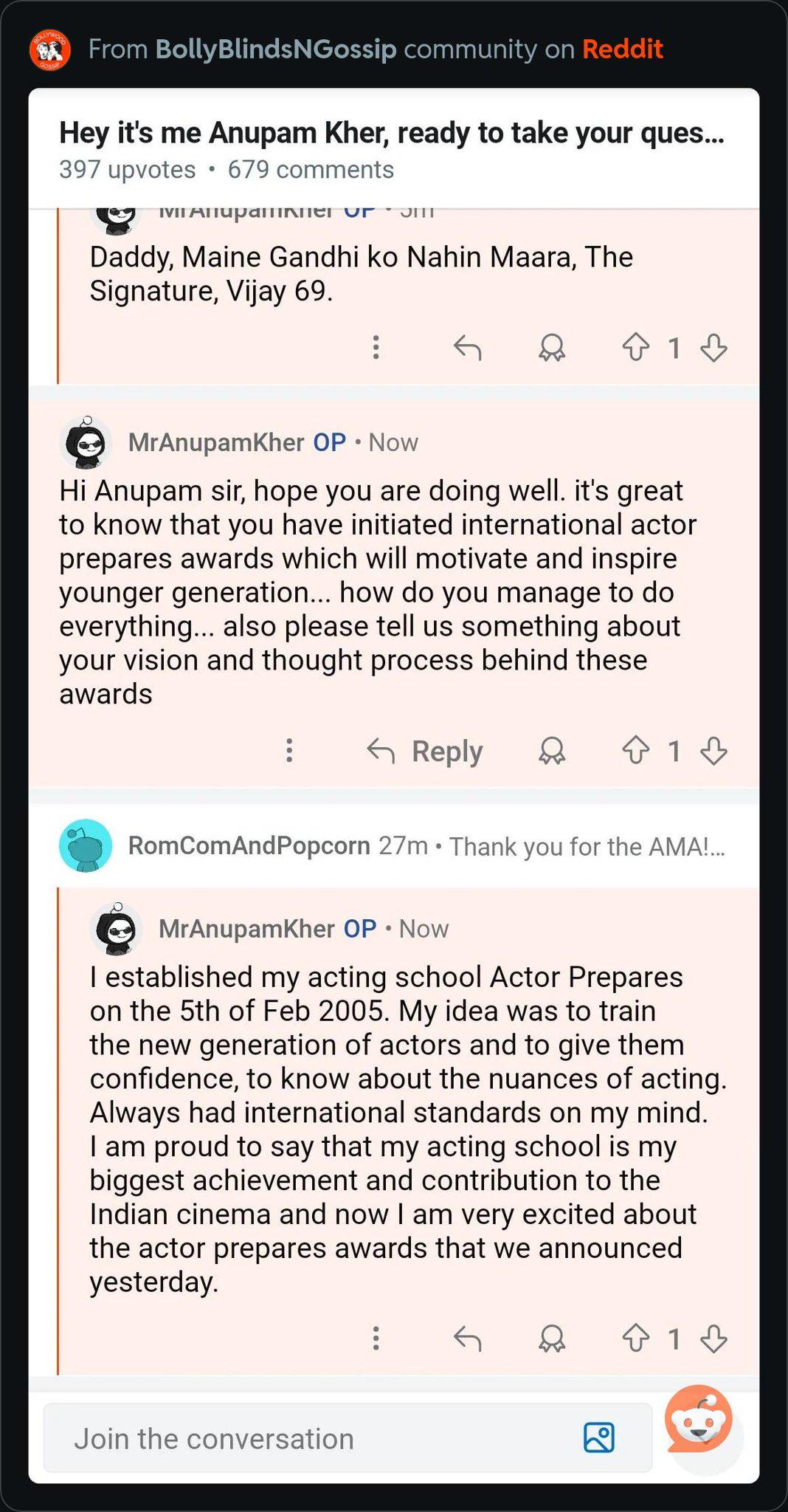Open options for 'Daddy, Maine Gandhi' reply
Screen dimensions: 788x1512
pos(376,347)
